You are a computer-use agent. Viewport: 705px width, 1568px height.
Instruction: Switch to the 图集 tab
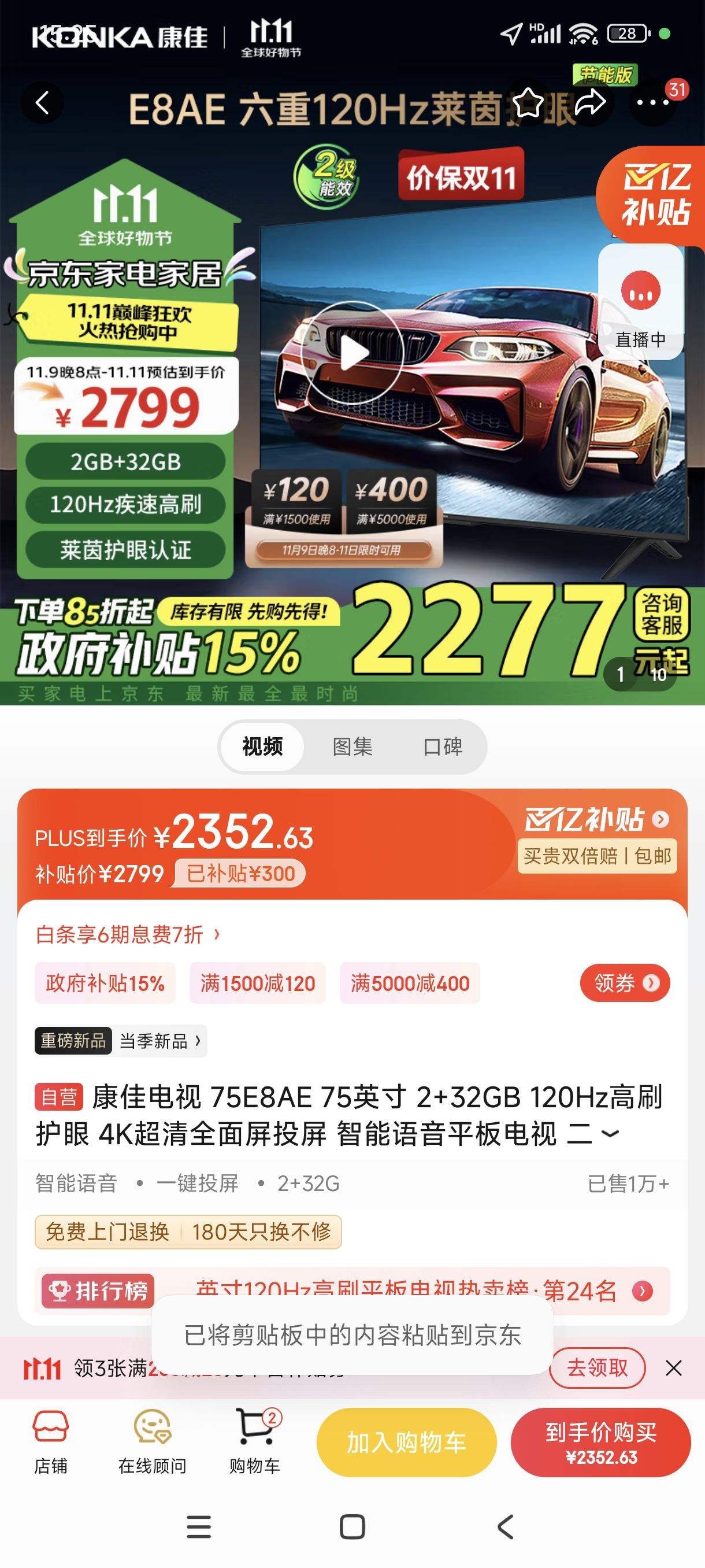point(354,746)
